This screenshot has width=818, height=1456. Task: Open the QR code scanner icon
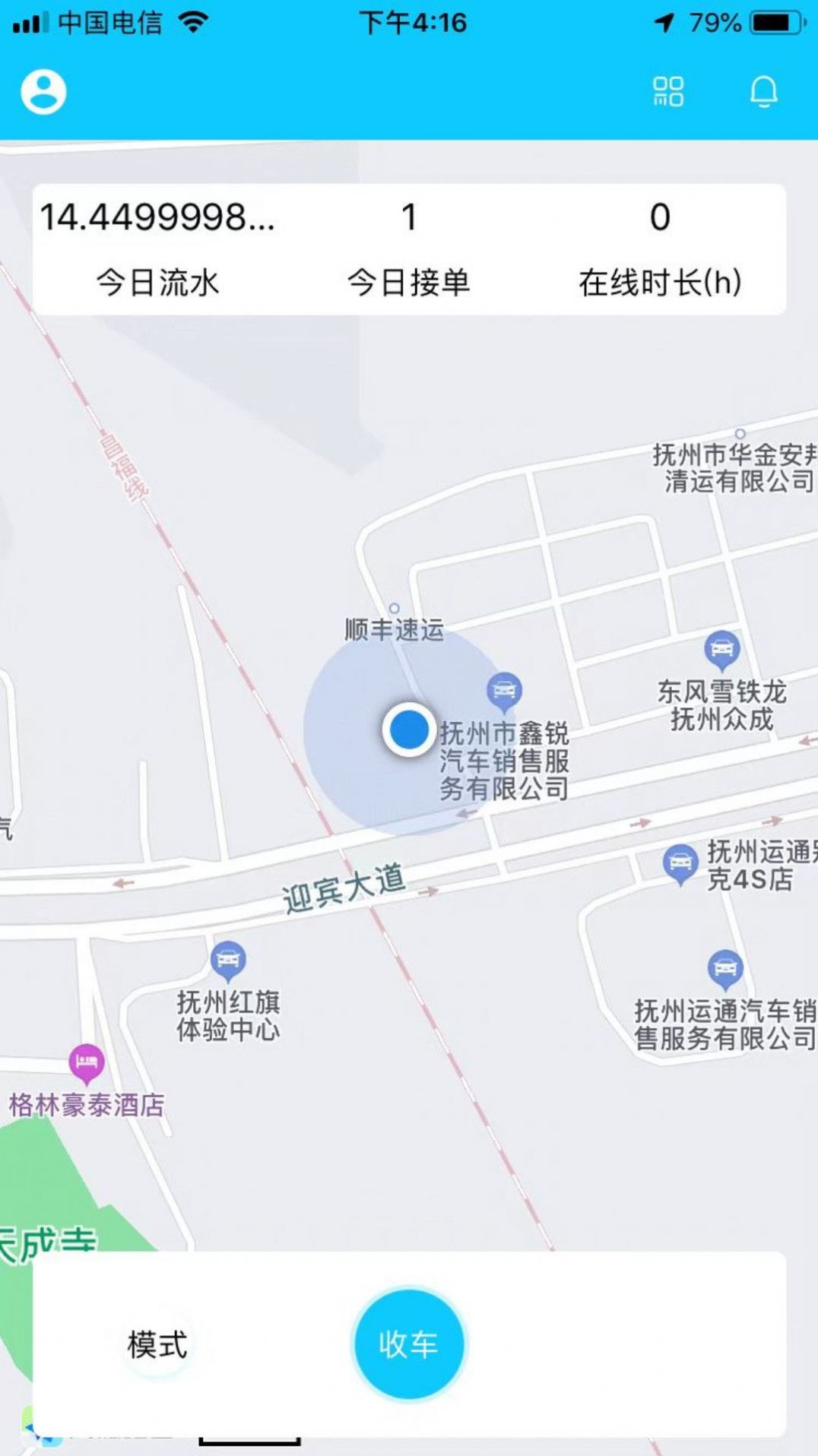click(668, 92)
